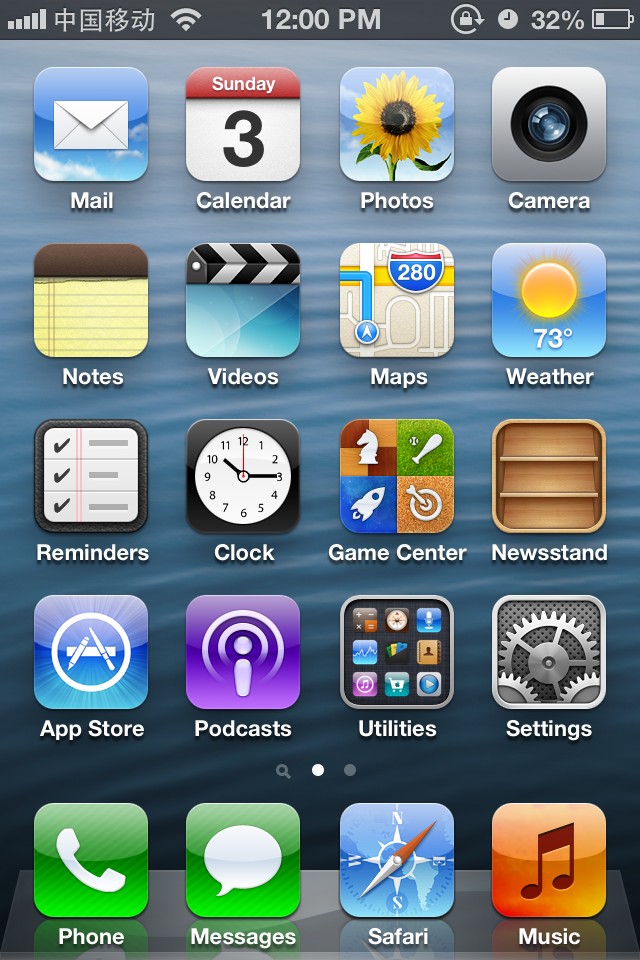Open the Music app
The image size is (640, 960).
click(549, 860)
